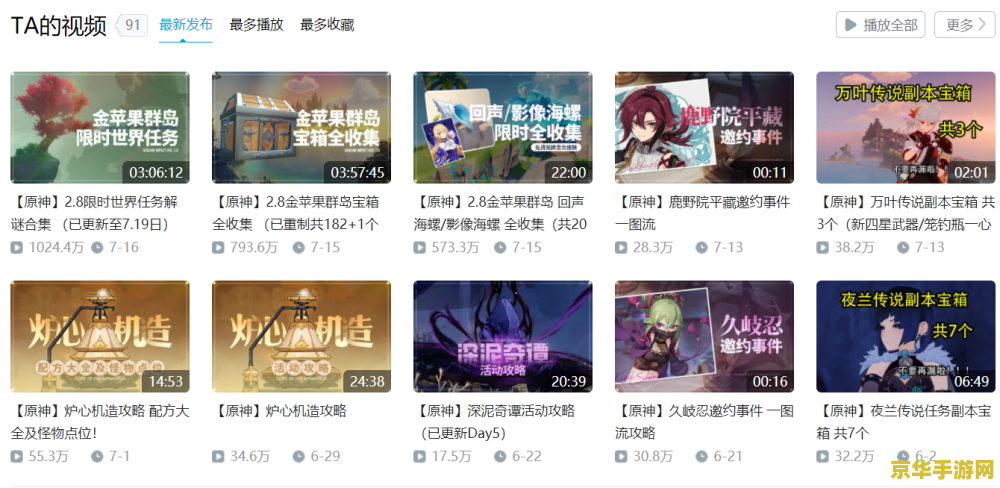Open the 夜兰传说任务副本宝箱 video
Screen dimensions: 1000x488
point(906,336)
